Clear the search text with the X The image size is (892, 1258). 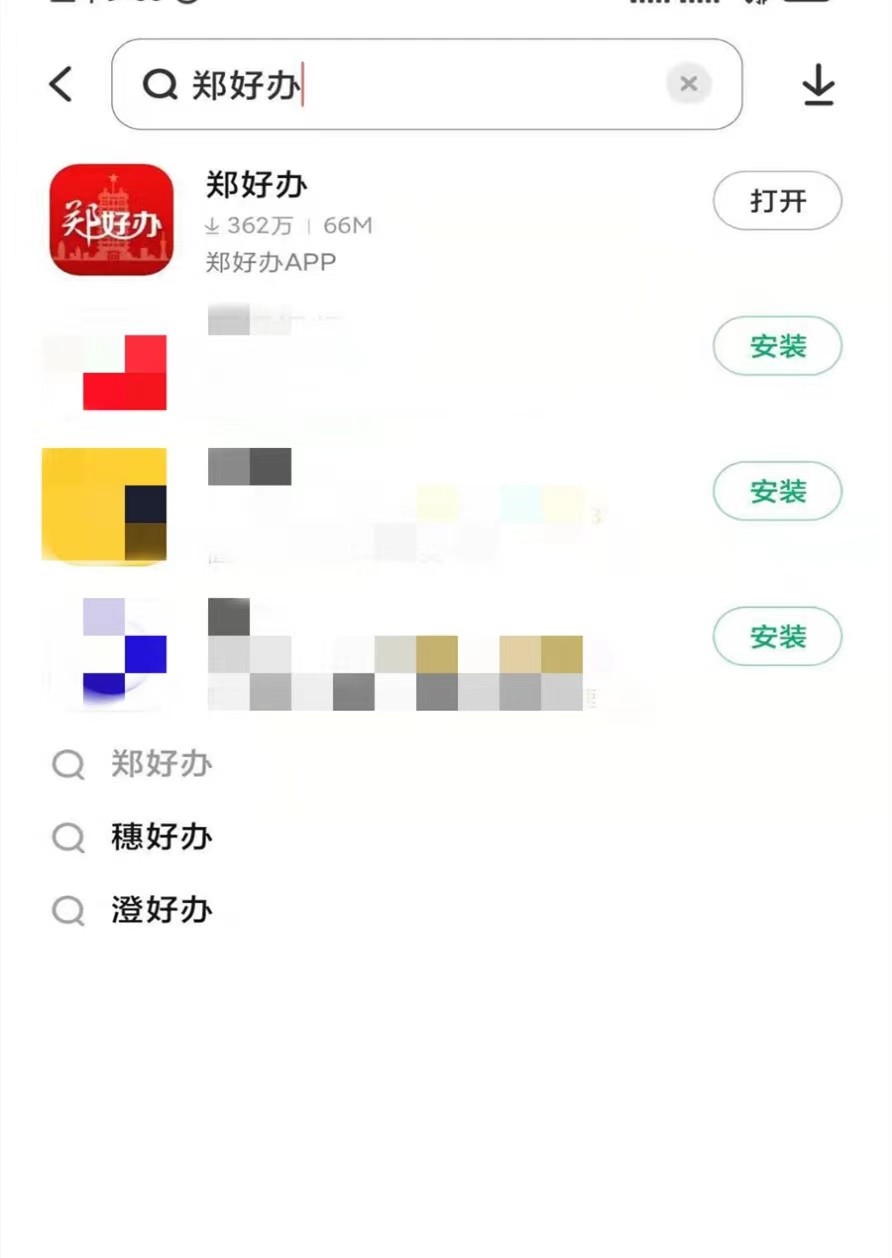[688, 85]
